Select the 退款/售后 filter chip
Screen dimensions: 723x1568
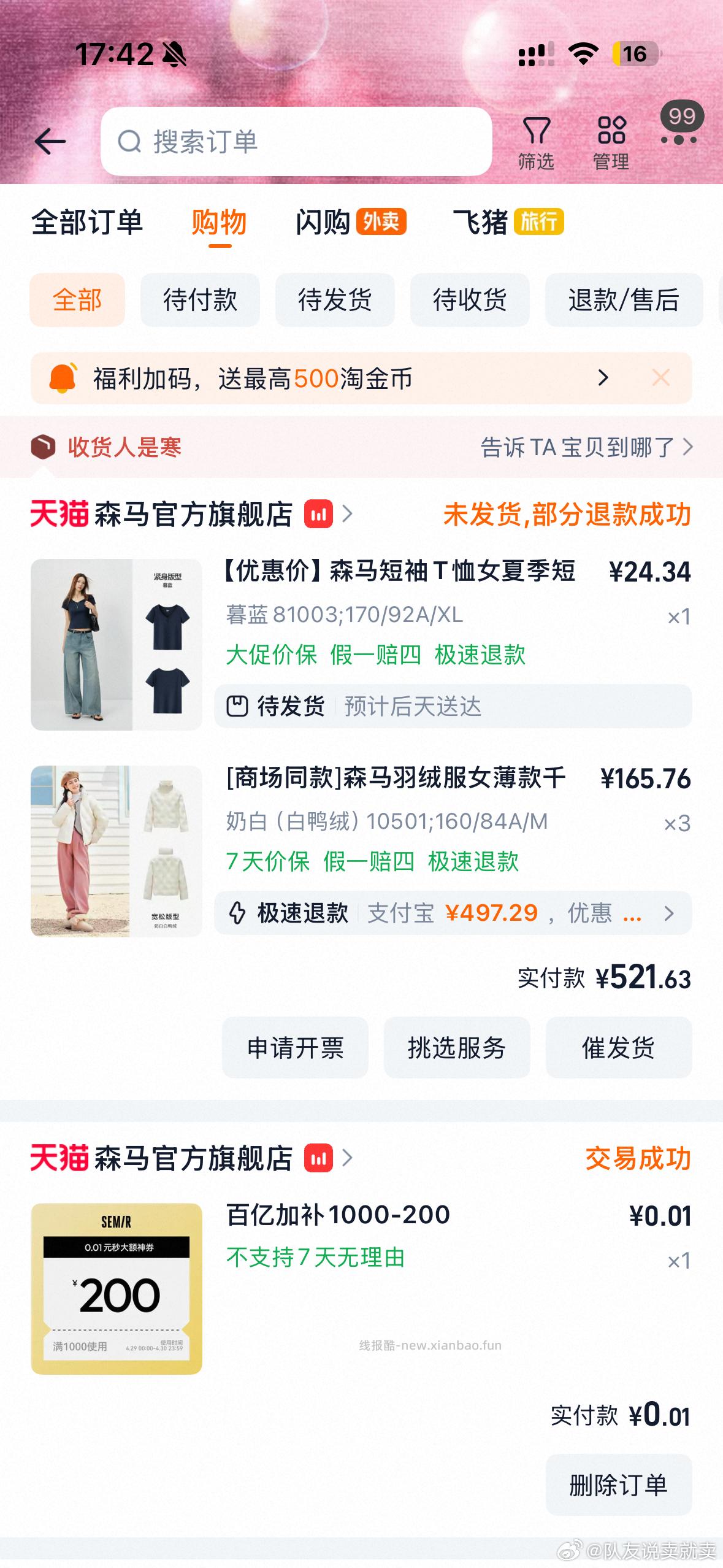(x=623, y=301)
